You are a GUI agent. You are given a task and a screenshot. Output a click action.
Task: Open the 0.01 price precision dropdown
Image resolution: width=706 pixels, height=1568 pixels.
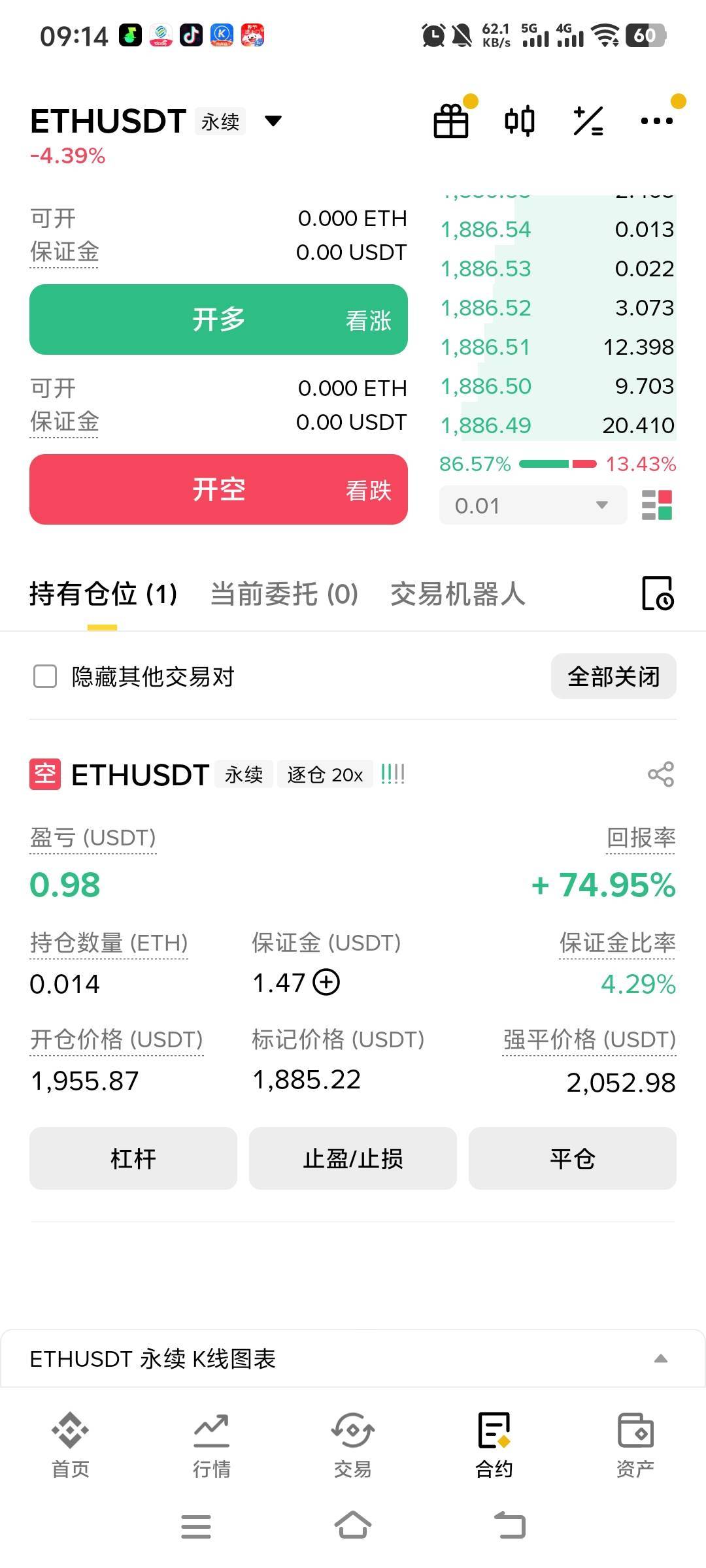pos(532,505)
